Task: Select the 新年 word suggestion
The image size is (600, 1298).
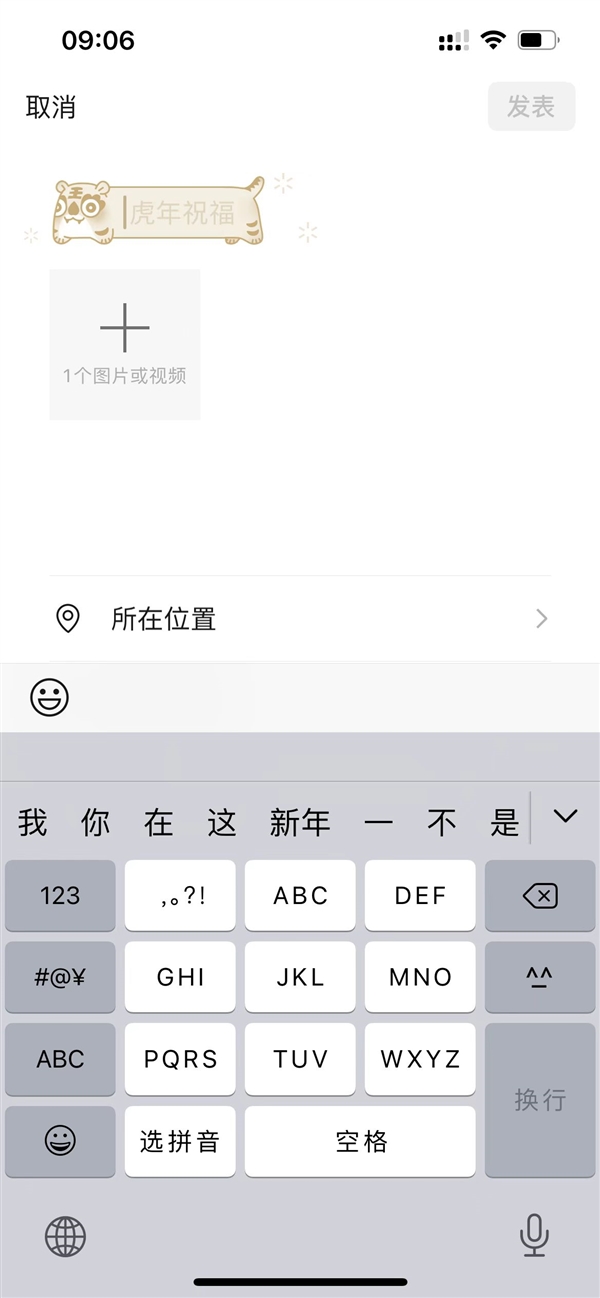Action: pos(300,822)
